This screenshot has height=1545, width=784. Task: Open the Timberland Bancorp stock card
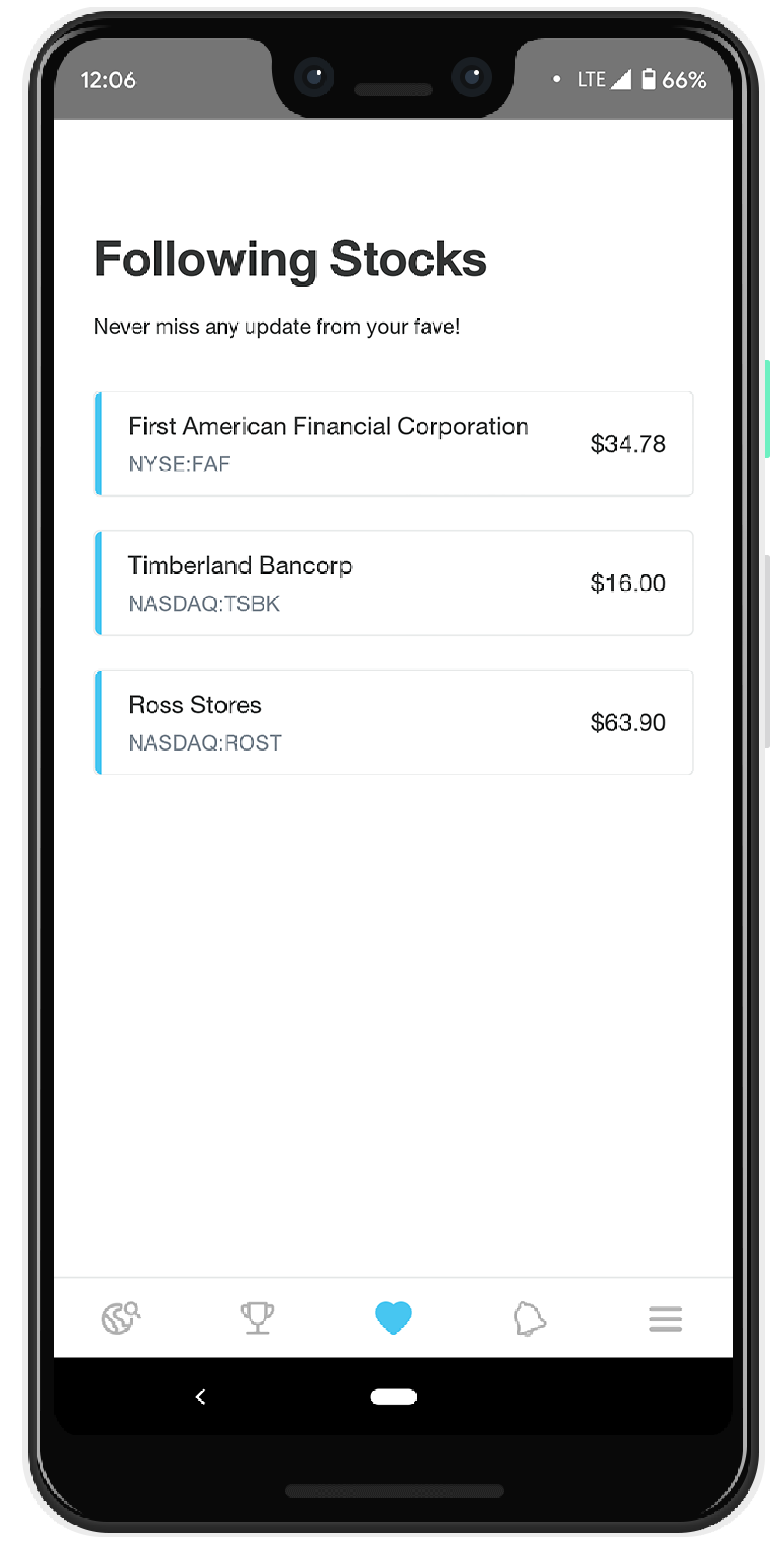393,583
